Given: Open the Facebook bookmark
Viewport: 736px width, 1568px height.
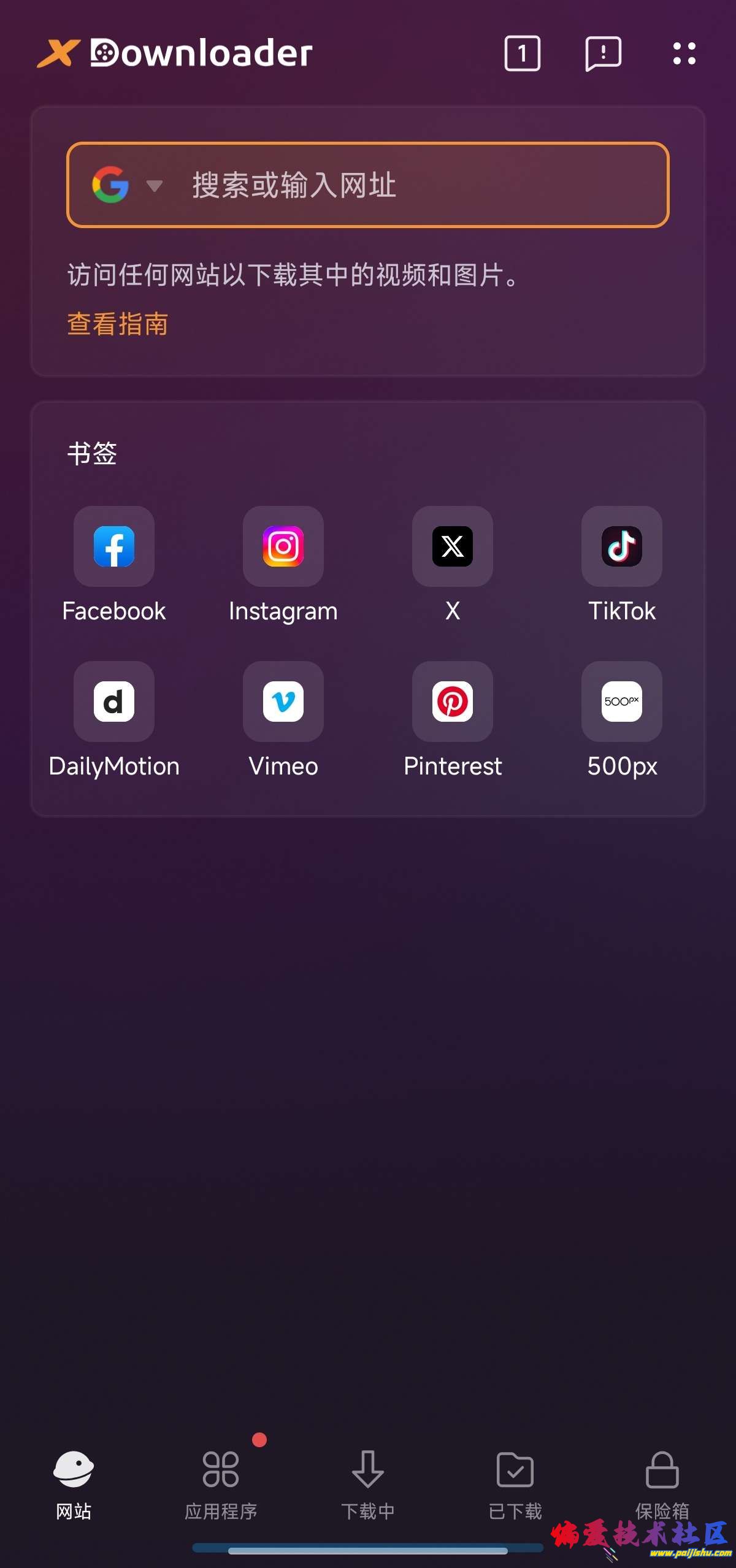Looking at the screenshot, I should (114, 546).
